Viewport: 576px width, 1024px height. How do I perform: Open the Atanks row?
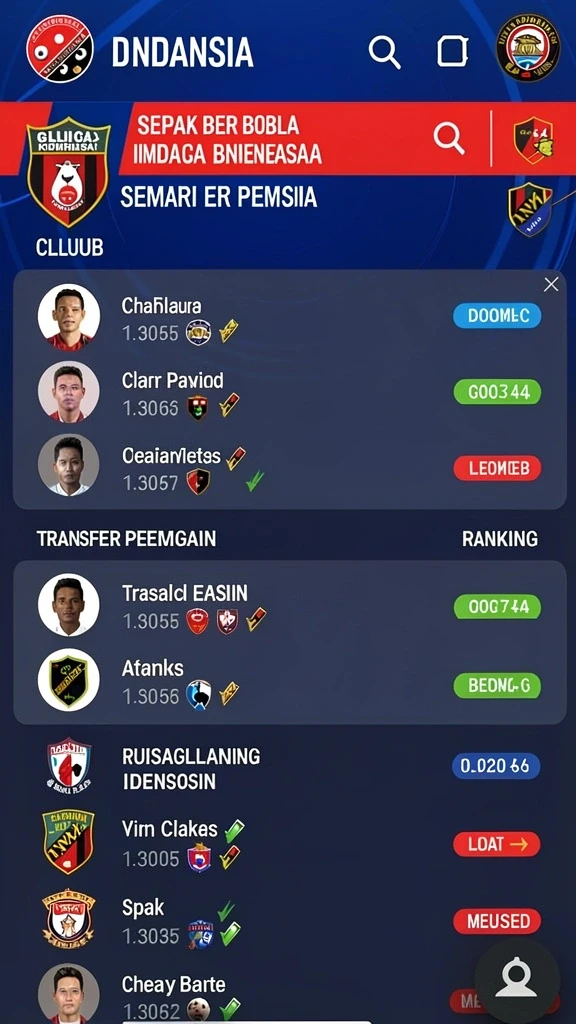pyautogui.click(x=289, y=681)
